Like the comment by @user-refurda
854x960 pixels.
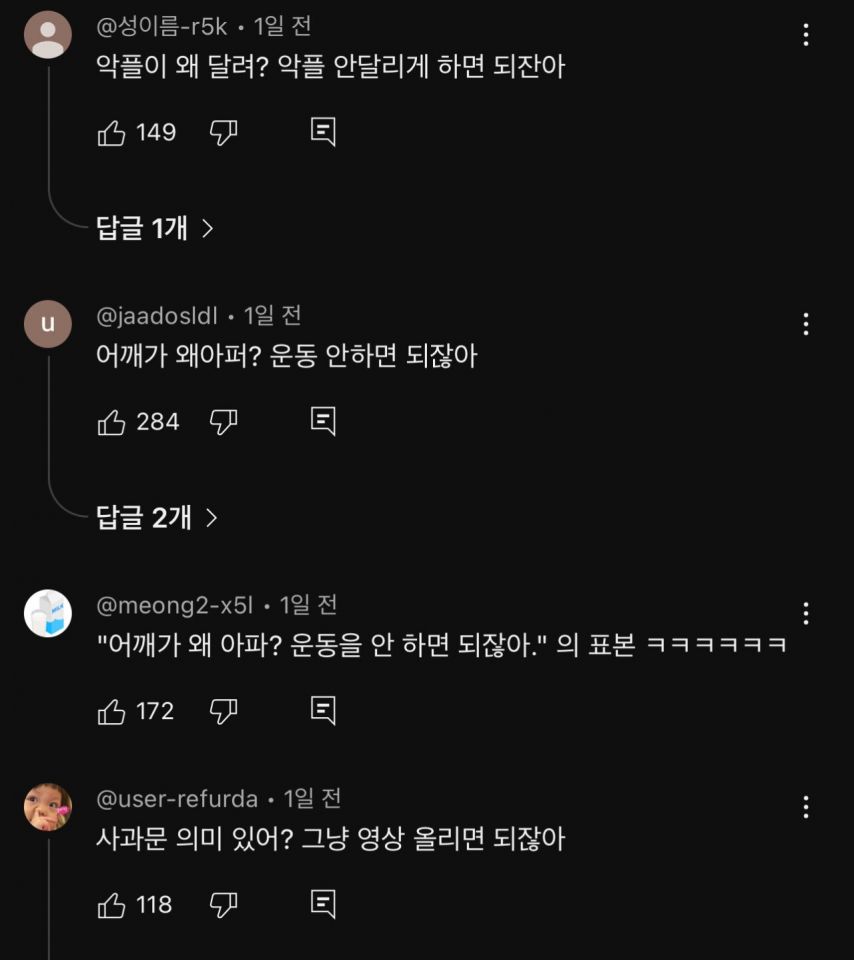112,905
